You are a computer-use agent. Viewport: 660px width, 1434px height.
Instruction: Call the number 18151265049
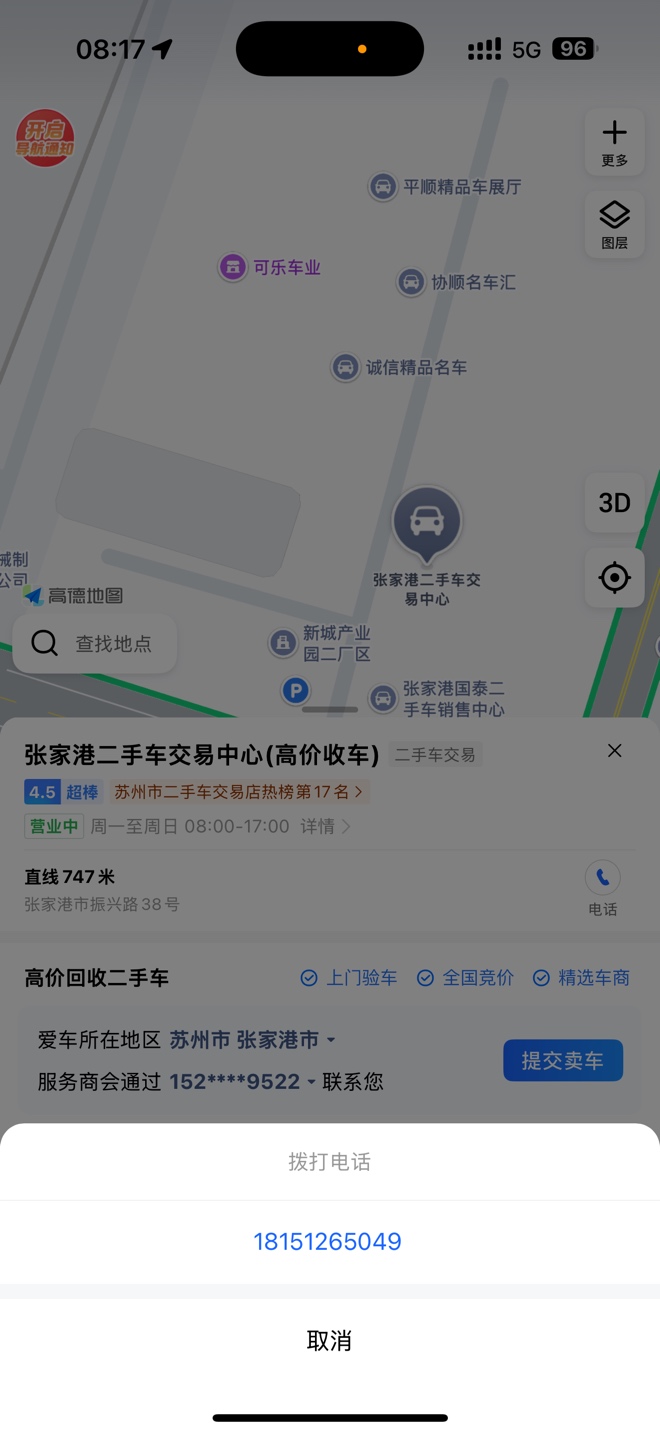tap(328, 1242)
